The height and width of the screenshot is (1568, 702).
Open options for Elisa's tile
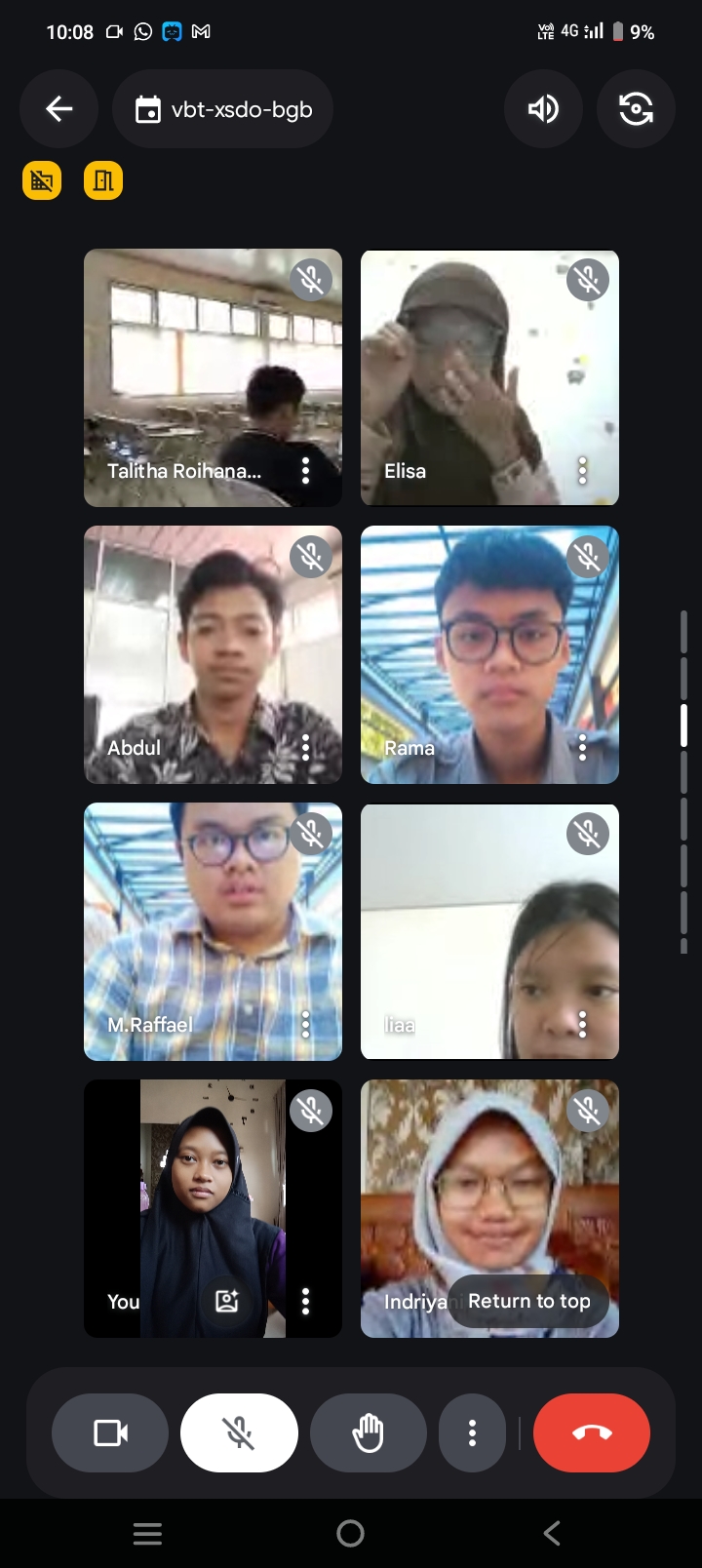[x=582, y=471]
